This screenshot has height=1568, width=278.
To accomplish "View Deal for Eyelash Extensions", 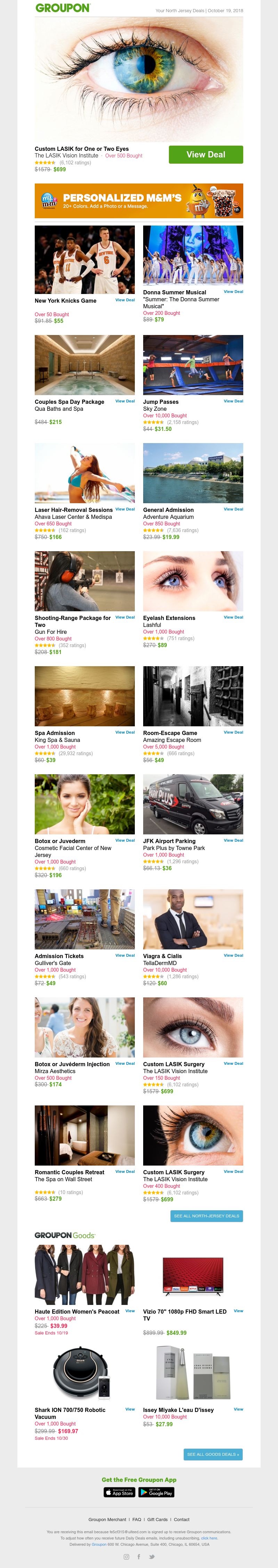I will pos(233,617).
